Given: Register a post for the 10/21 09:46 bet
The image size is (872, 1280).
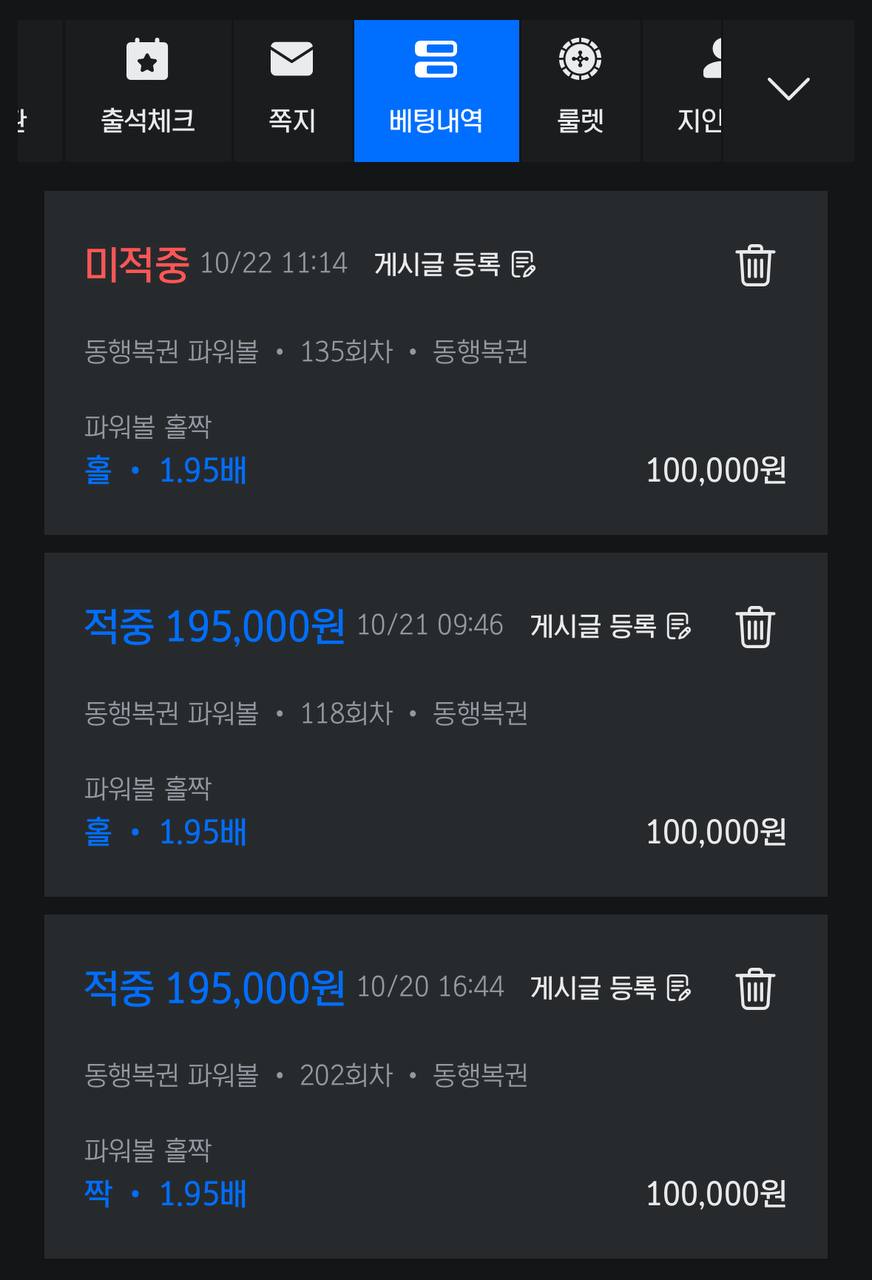Looking at the screenshot, I should coord(611,626).
